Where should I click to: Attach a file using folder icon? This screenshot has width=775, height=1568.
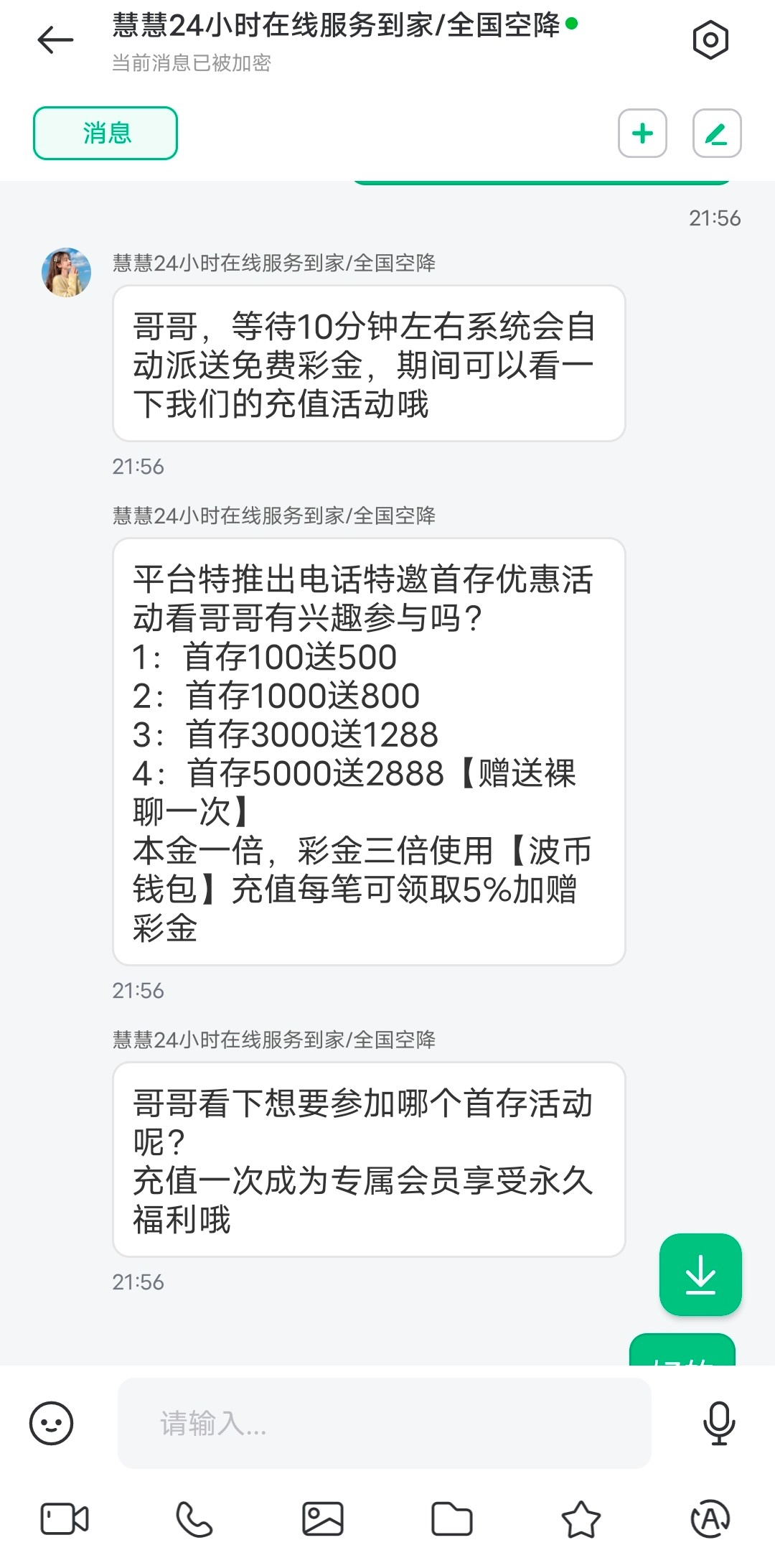[x=452, y=1519]
